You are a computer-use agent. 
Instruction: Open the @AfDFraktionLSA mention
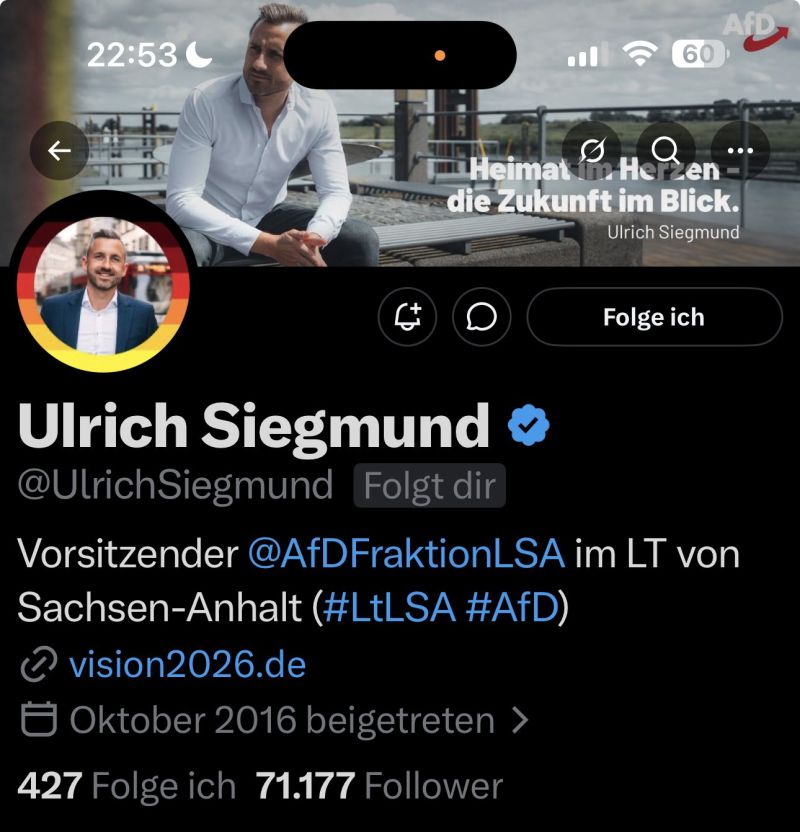[406, 555]
